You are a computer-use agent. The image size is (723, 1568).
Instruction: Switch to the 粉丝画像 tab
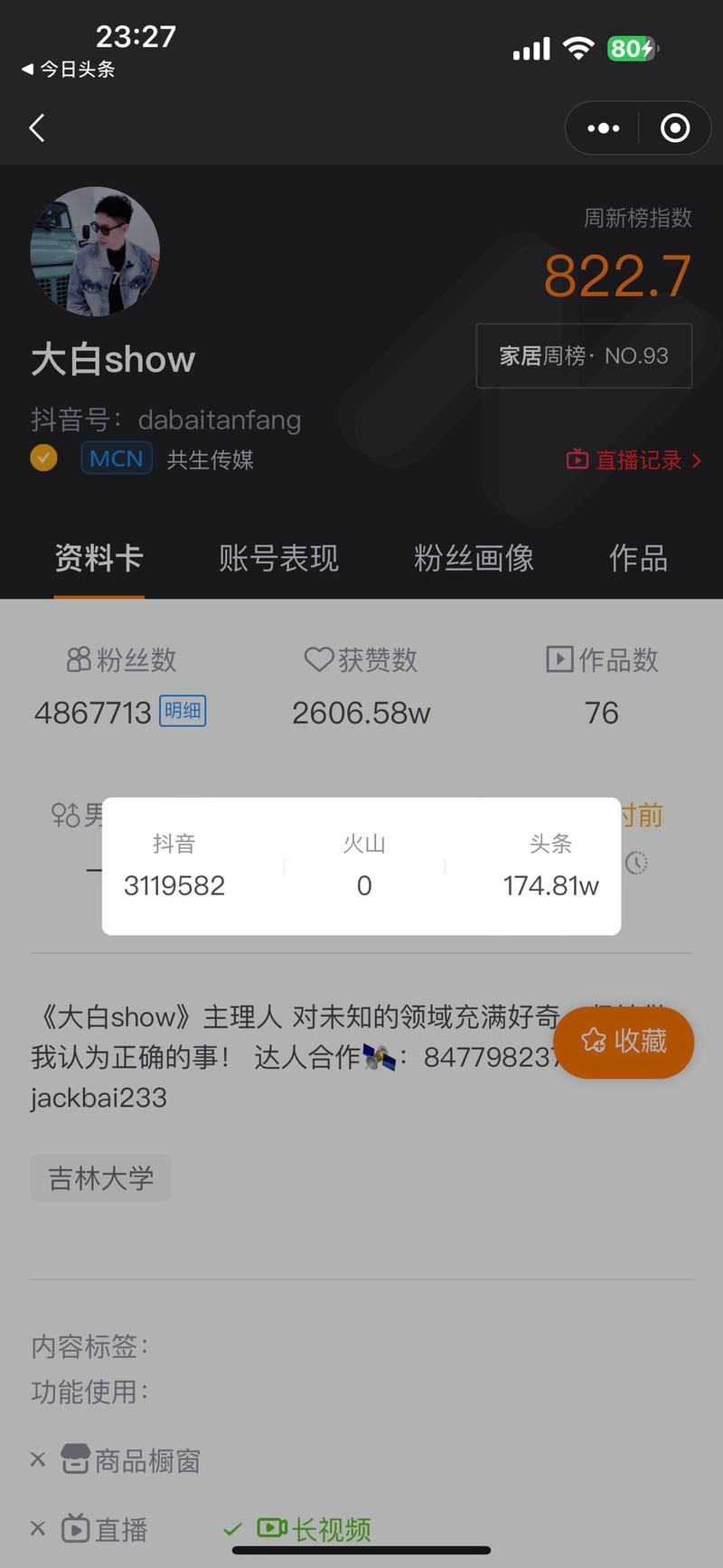pos(474,559)
